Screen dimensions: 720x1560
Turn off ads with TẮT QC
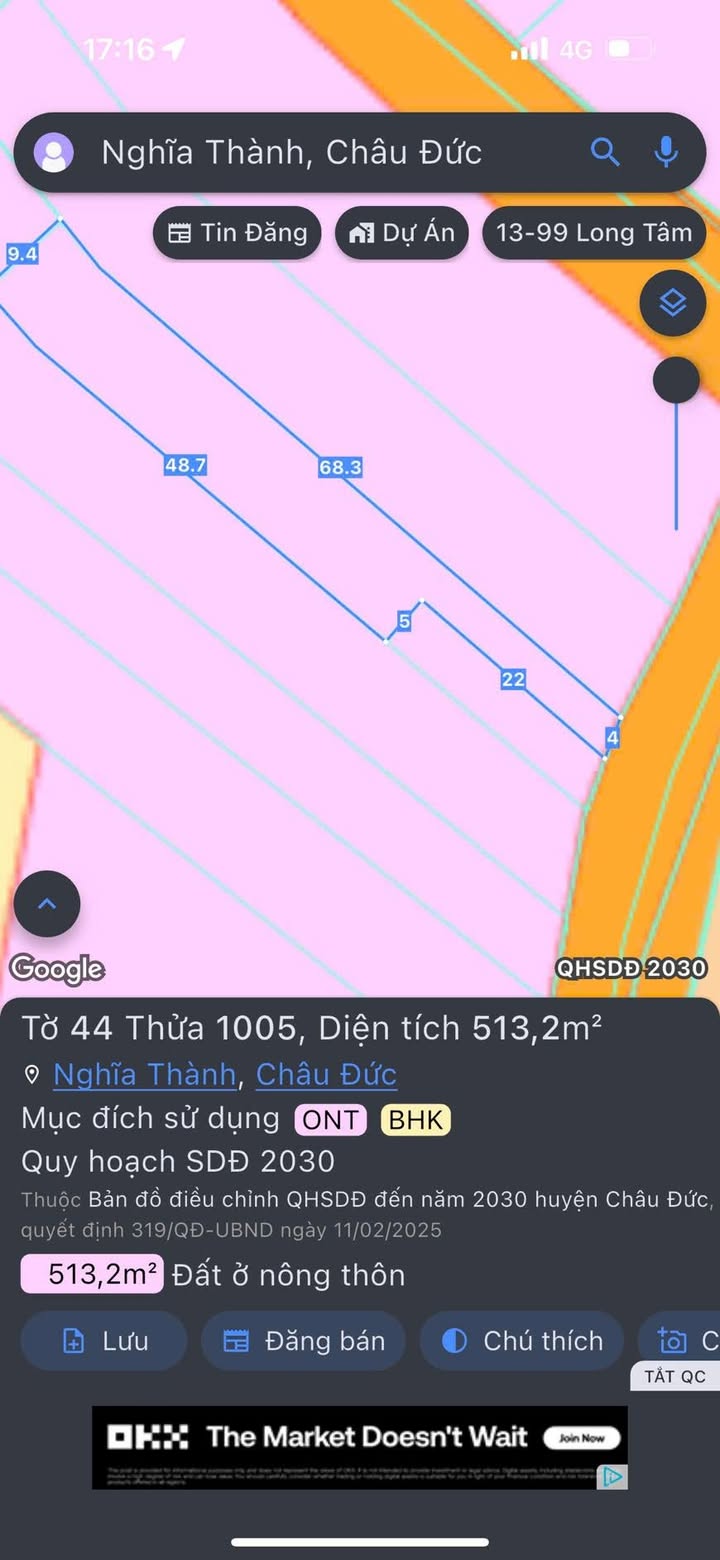[x=675, y=1376]
